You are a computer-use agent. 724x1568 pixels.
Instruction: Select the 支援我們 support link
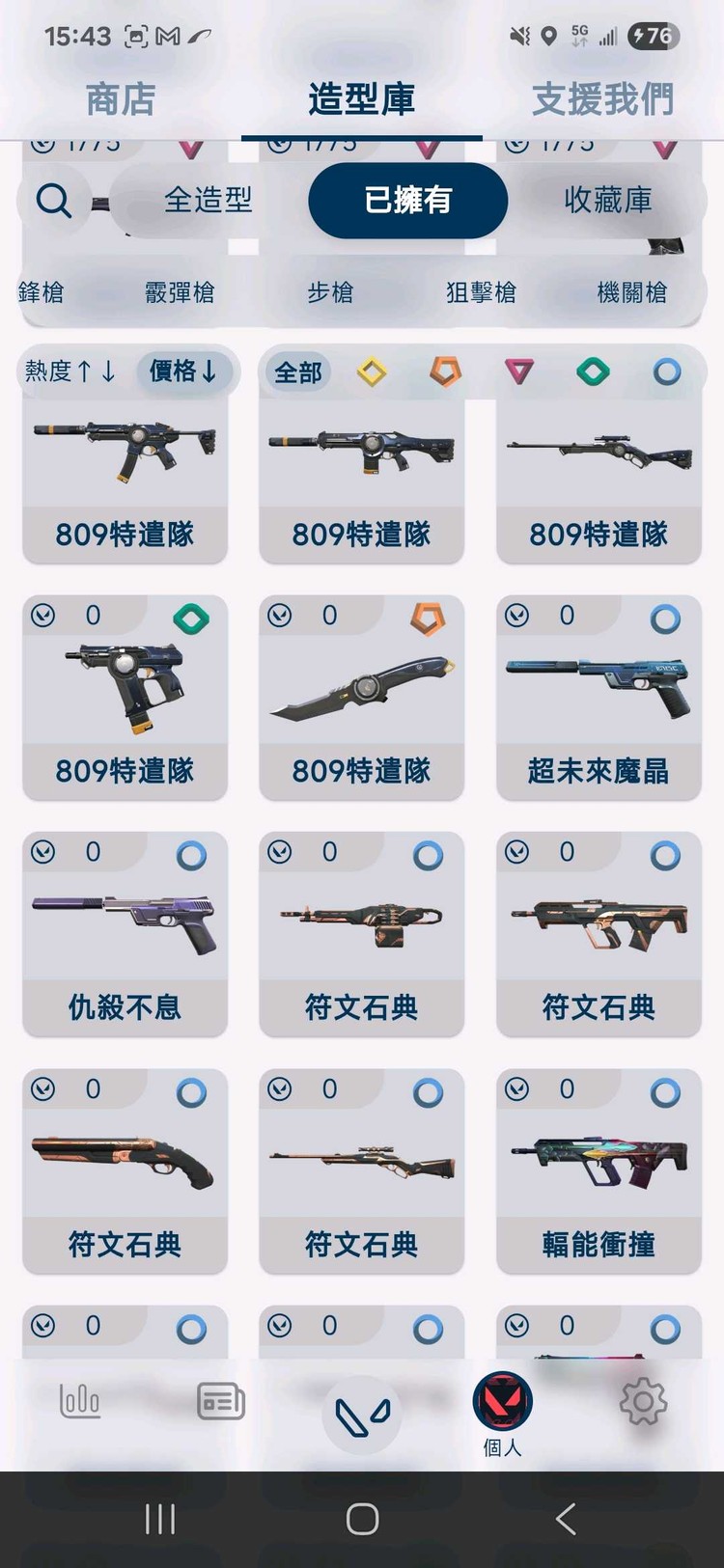click(600, 97)
